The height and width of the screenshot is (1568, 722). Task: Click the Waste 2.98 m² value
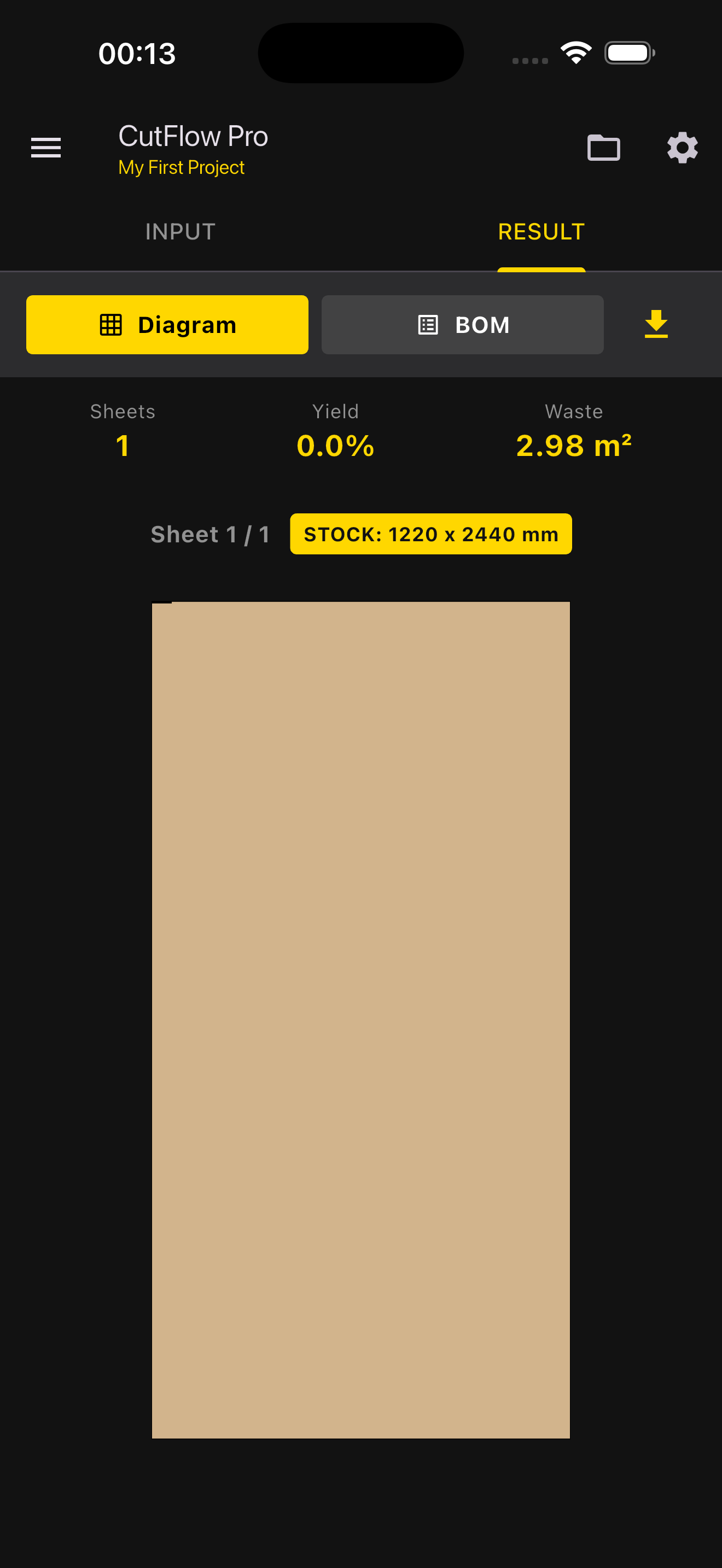tap(573, 446)
